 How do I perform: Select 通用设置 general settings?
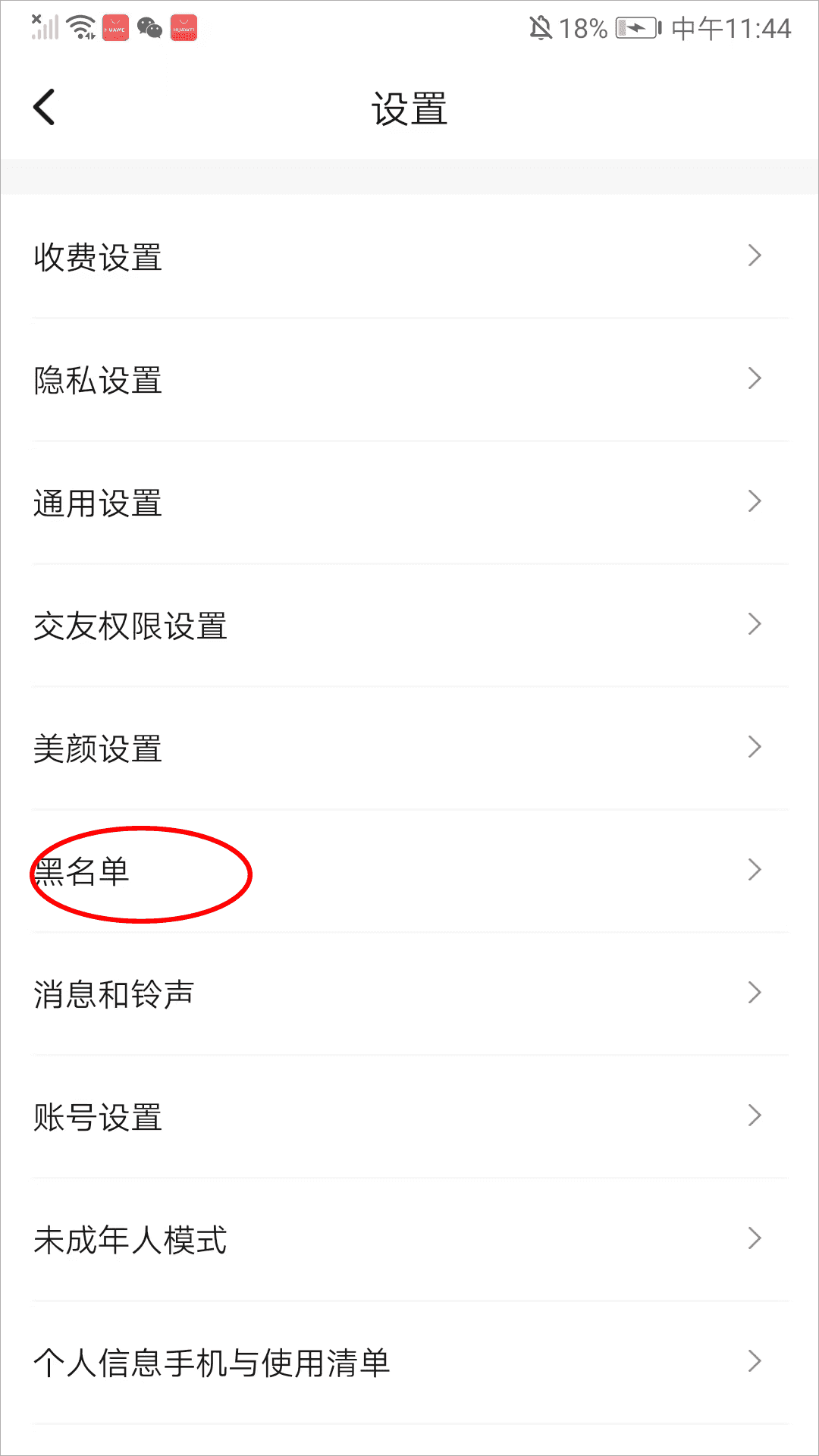[409, 503]
